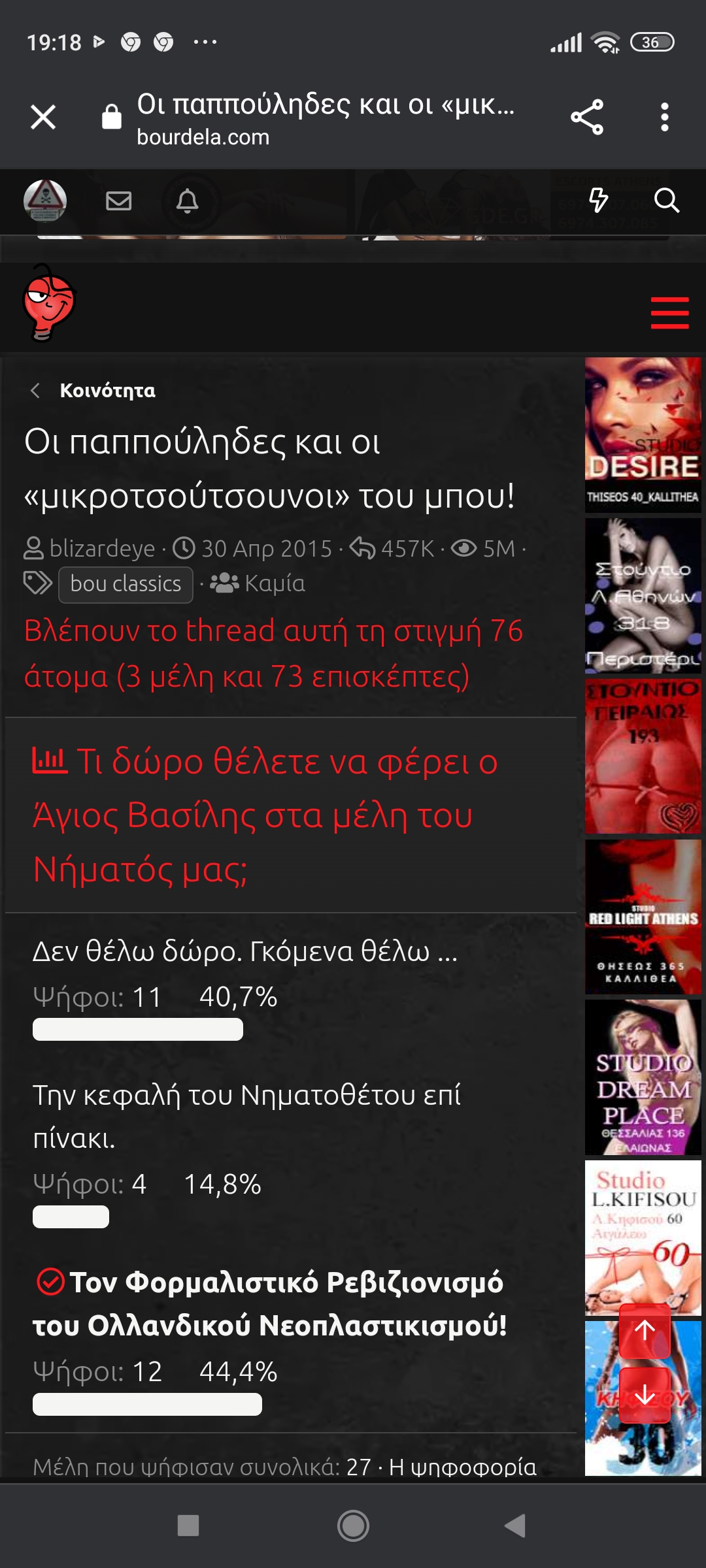Open the red hamburger menu
706x1568 pixels.
[x=669, y=313]
